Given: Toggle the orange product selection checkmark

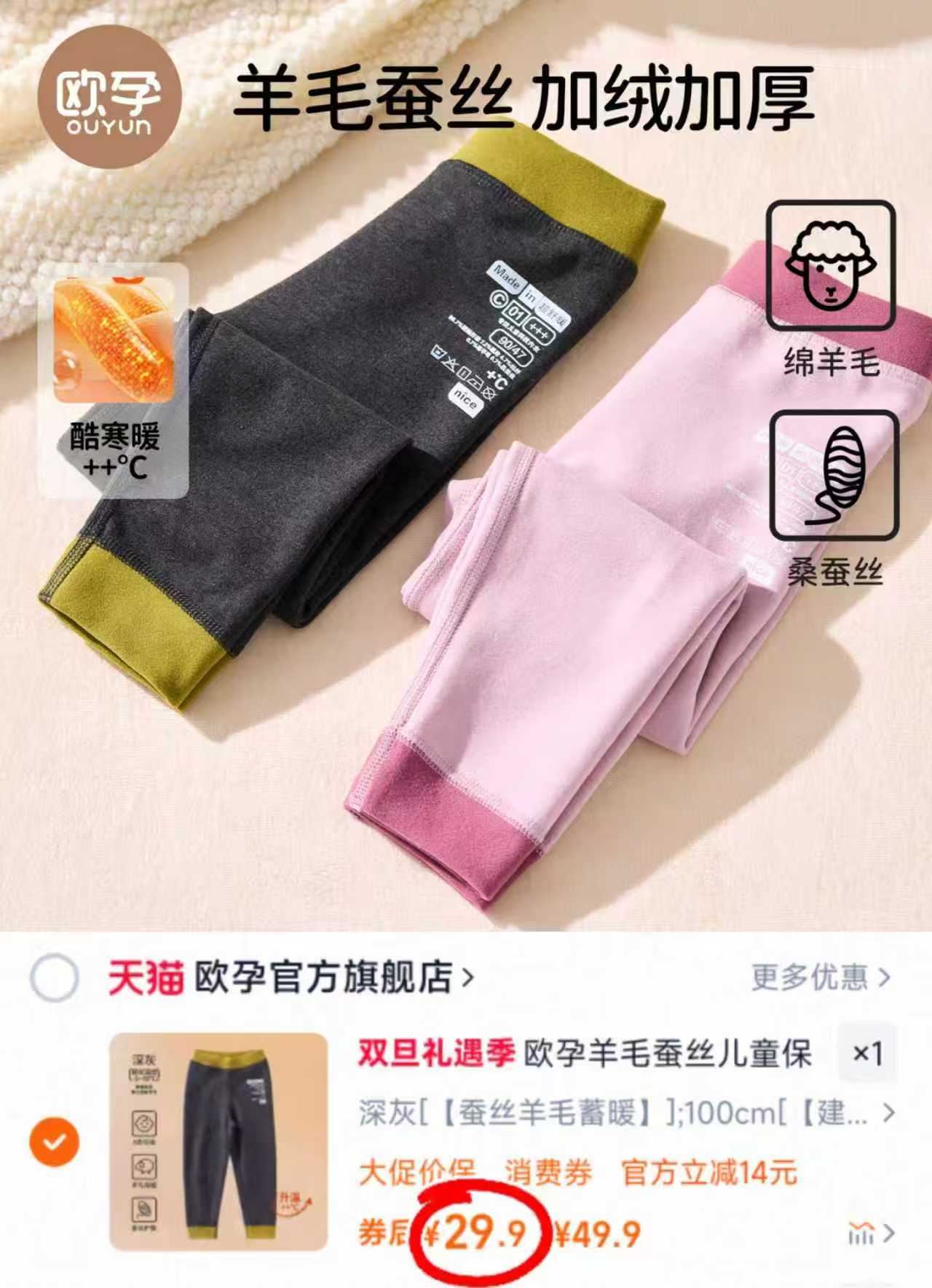Looking at the screenshot, I should [53, 1144].
